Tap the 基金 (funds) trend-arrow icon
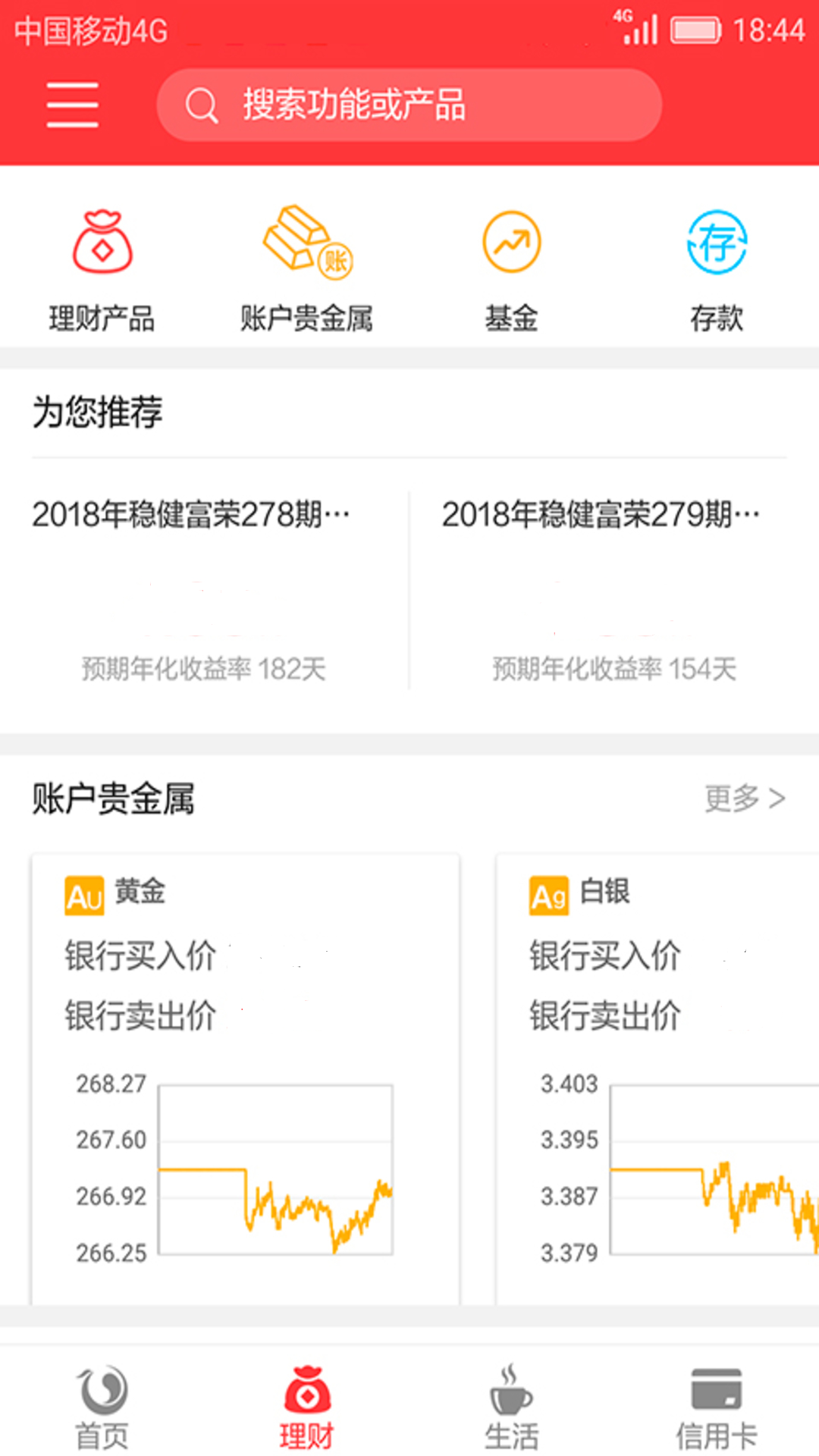The image size is (819, 1456). click(511, 240)
